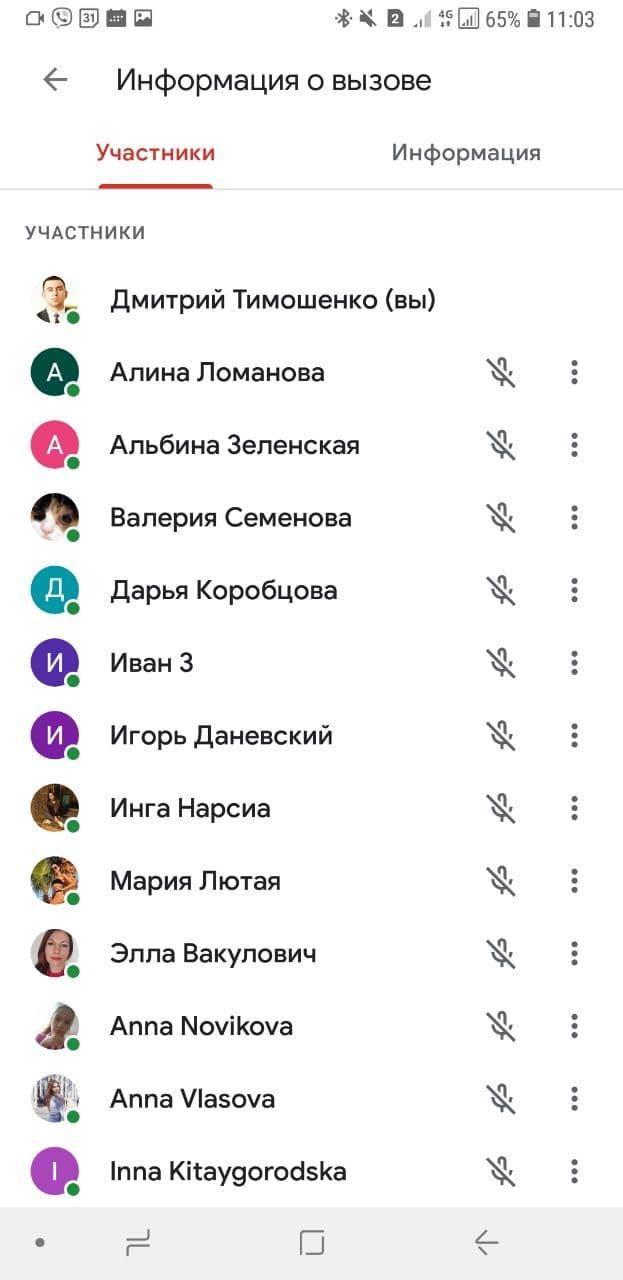This screenshot has height=1280, width=623.
Task: Select participant Дмитрий Тимошенко (вы)
Action: 272,300
